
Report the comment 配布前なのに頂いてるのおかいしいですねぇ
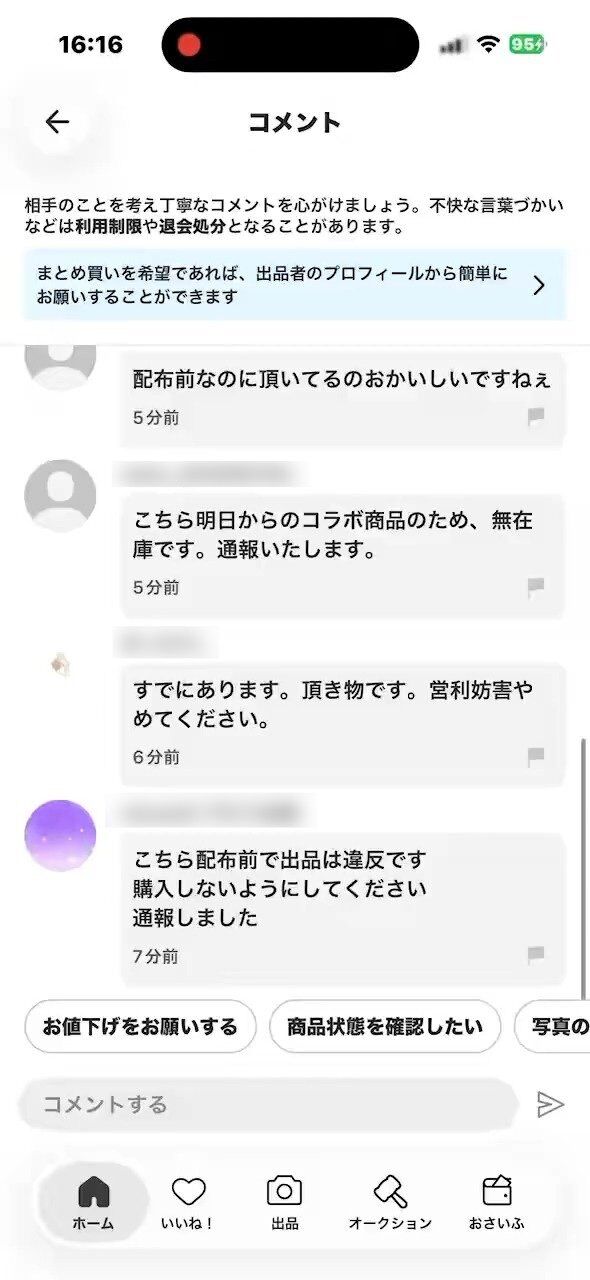tap(537, 417)
